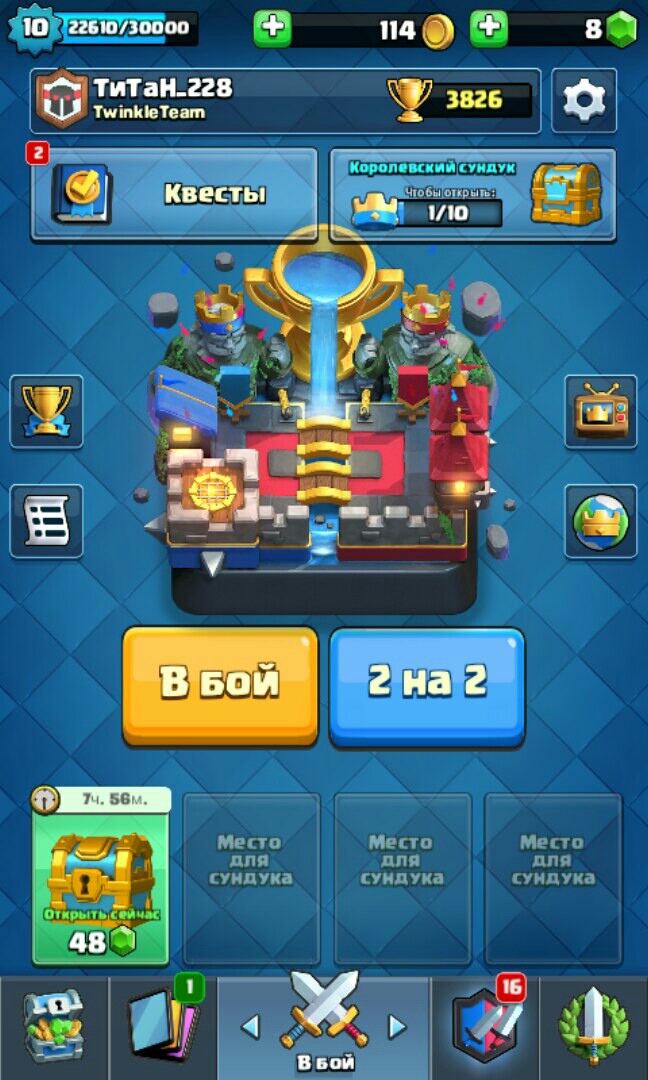
Task: Tap the right arrow in battle tab
Action: (x=398, y=1027)
